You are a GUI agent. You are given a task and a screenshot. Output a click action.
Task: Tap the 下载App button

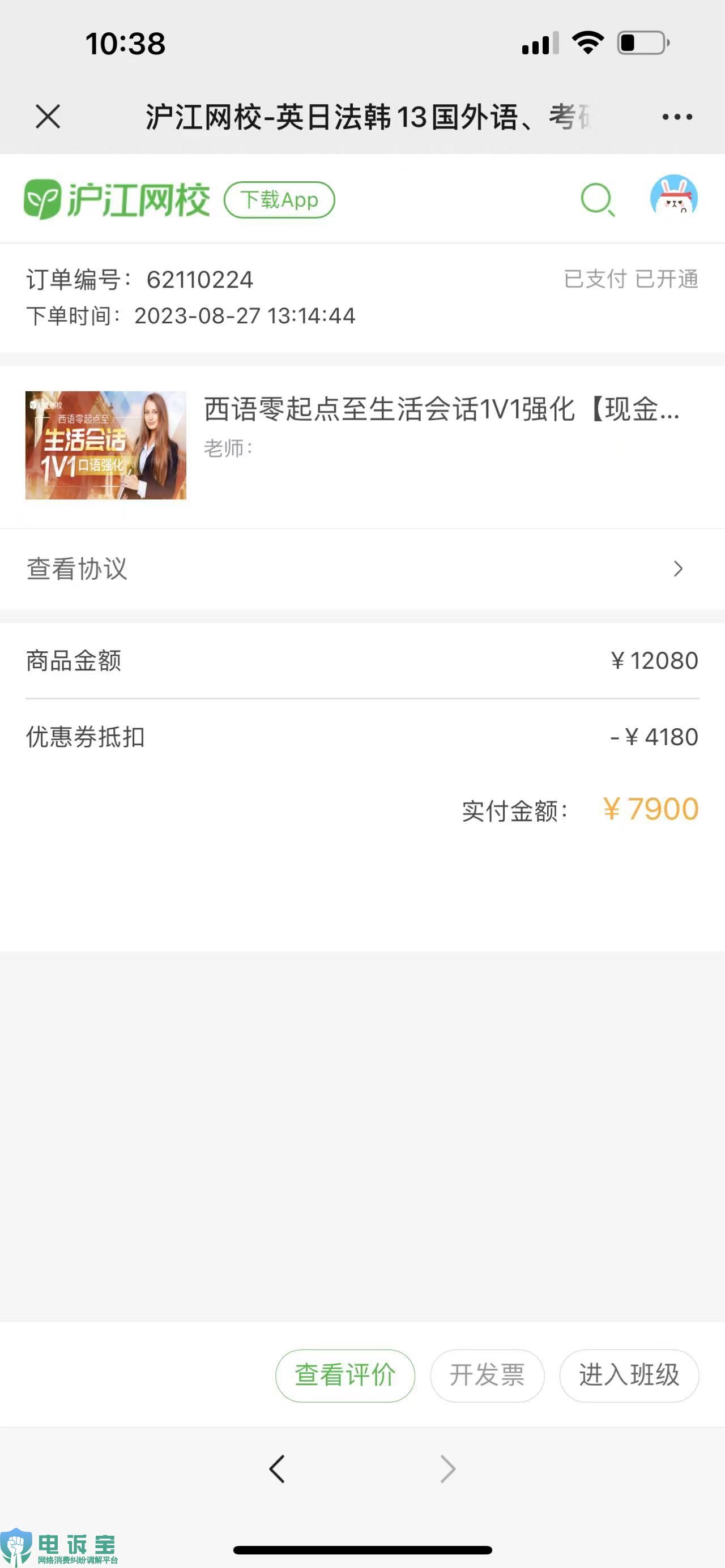[x=279, y=200]
